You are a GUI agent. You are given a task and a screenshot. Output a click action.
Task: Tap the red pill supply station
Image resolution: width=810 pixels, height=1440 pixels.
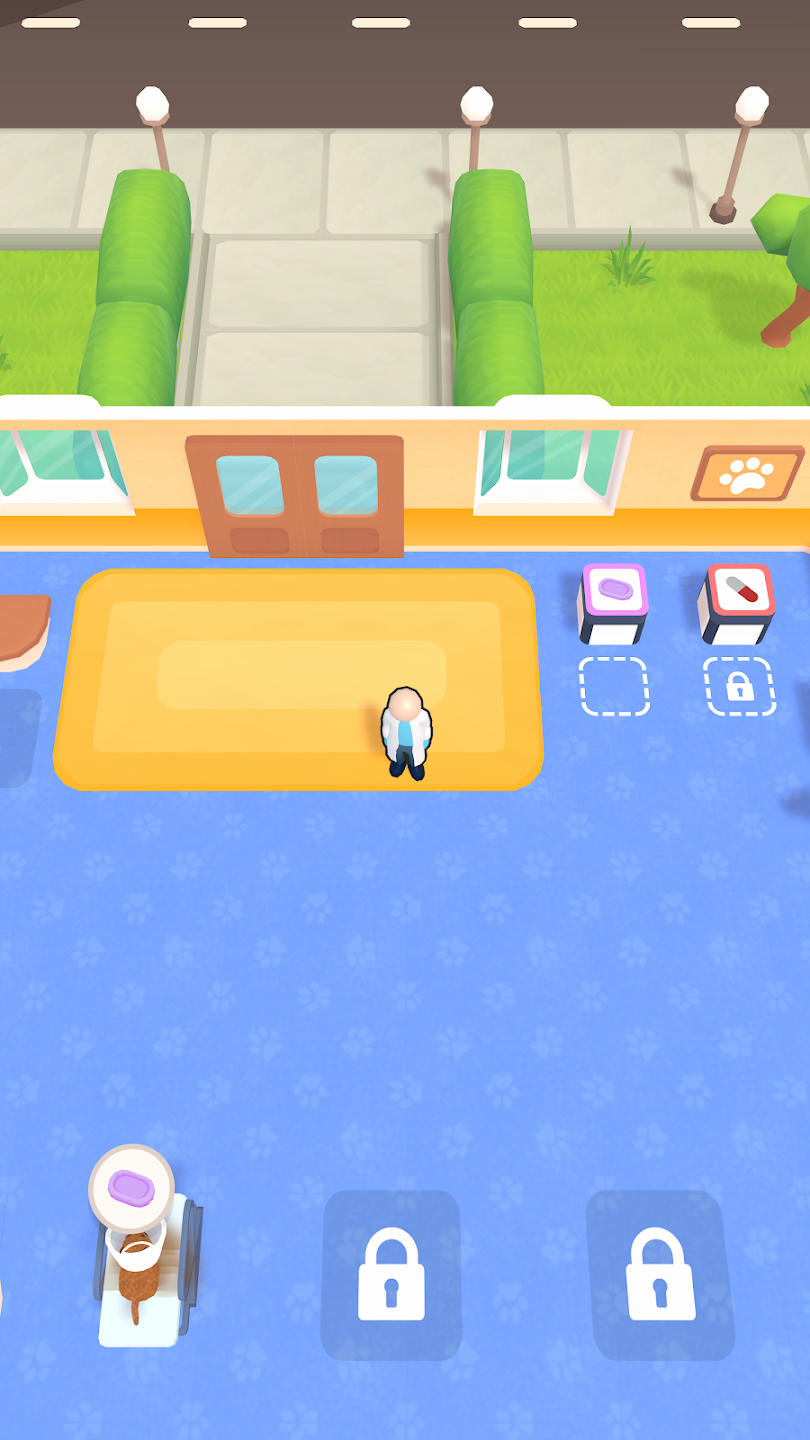pos(738,601)
